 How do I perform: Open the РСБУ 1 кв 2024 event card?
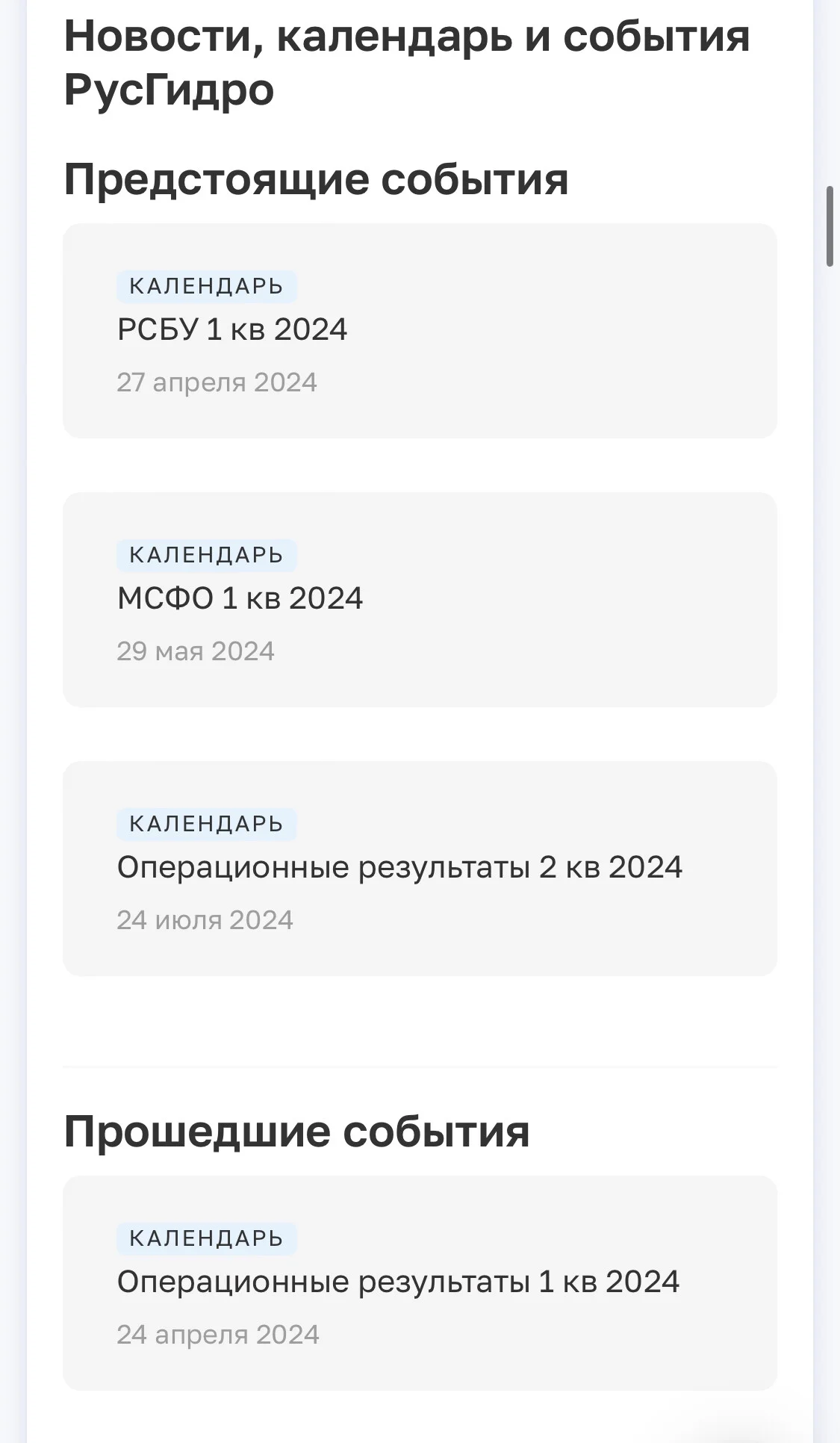coord(420,331)
